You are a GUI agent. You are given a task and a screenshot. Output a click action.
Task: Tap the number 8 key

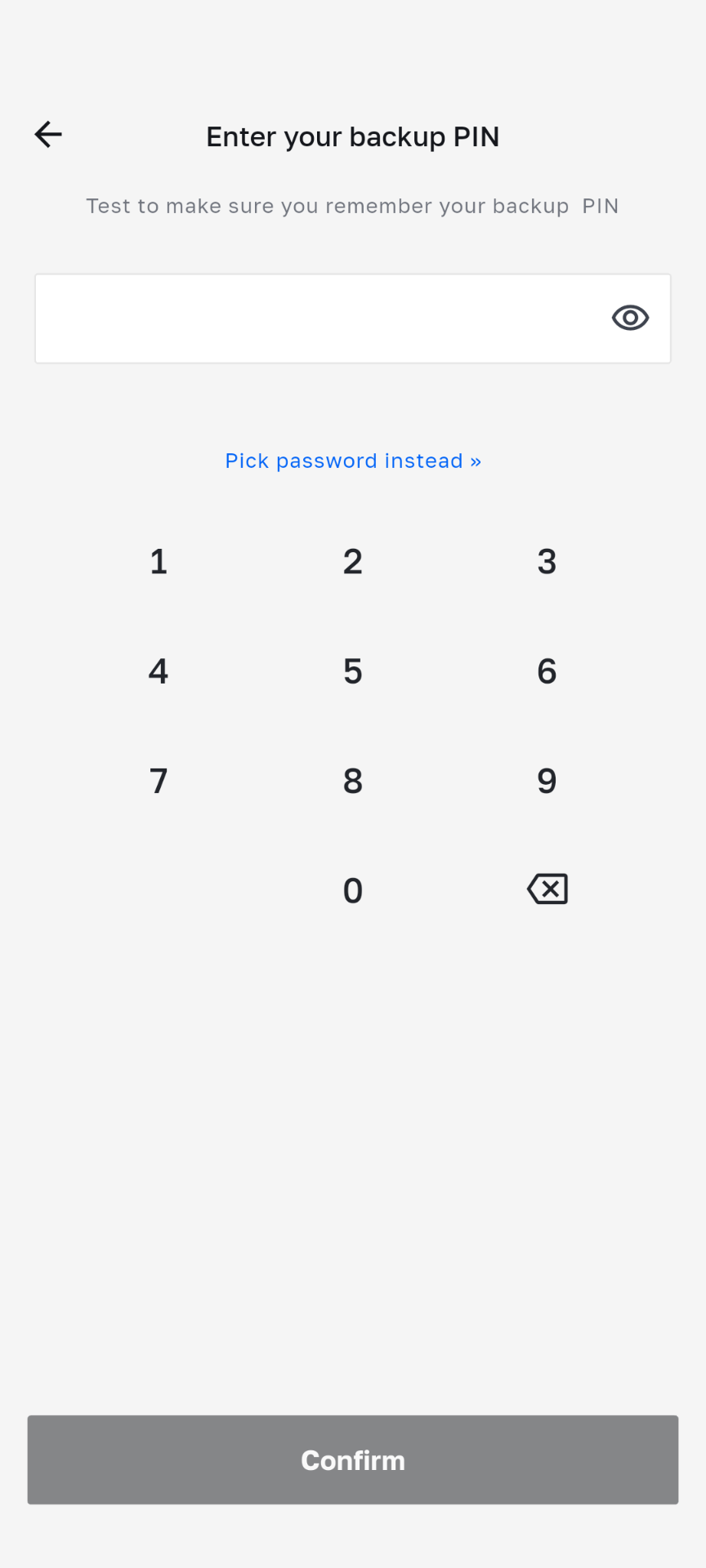coord(353,781)
